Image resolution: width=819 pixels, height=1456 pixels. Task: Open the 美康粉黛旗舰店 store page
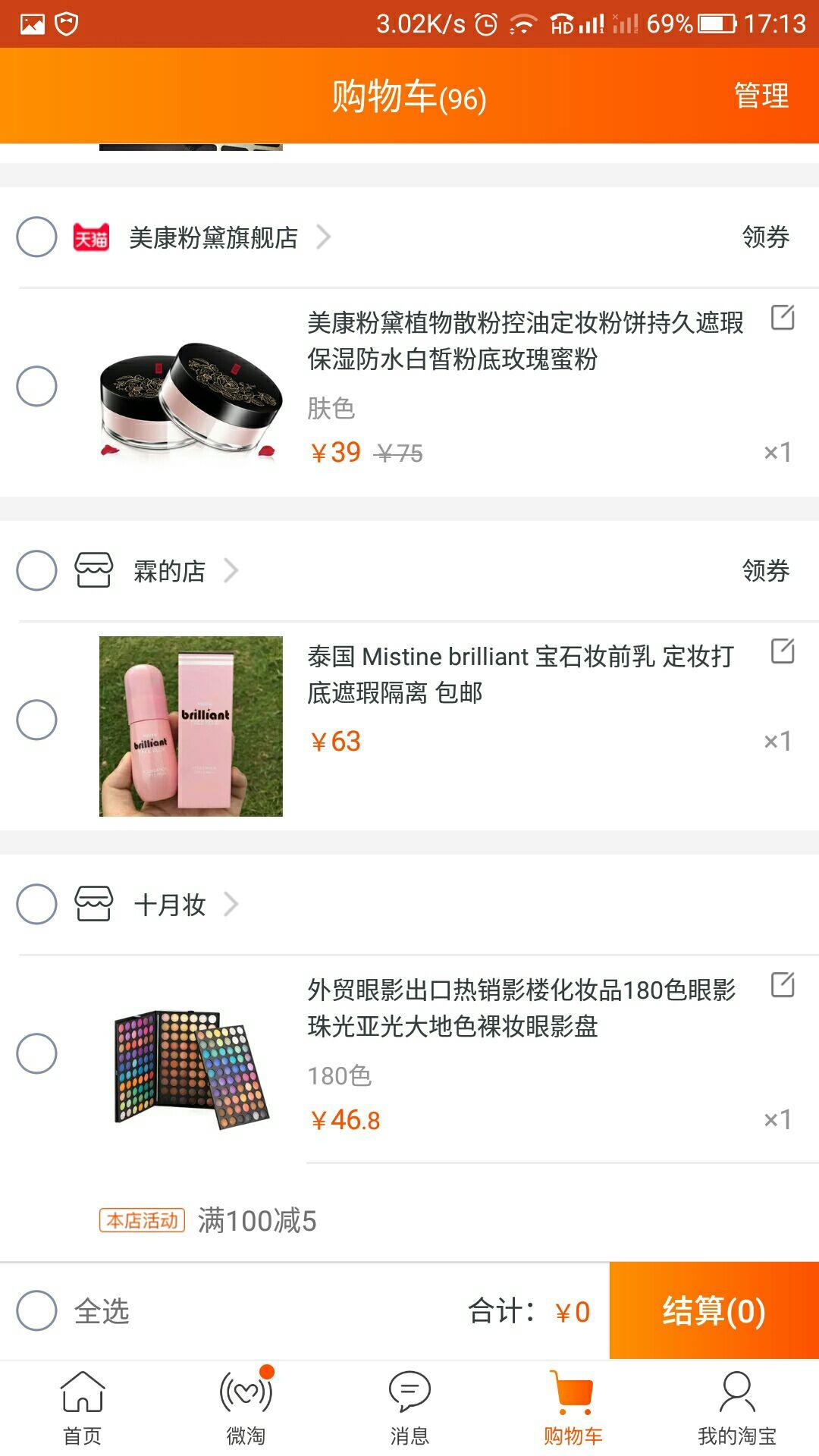tap(214, 237)
